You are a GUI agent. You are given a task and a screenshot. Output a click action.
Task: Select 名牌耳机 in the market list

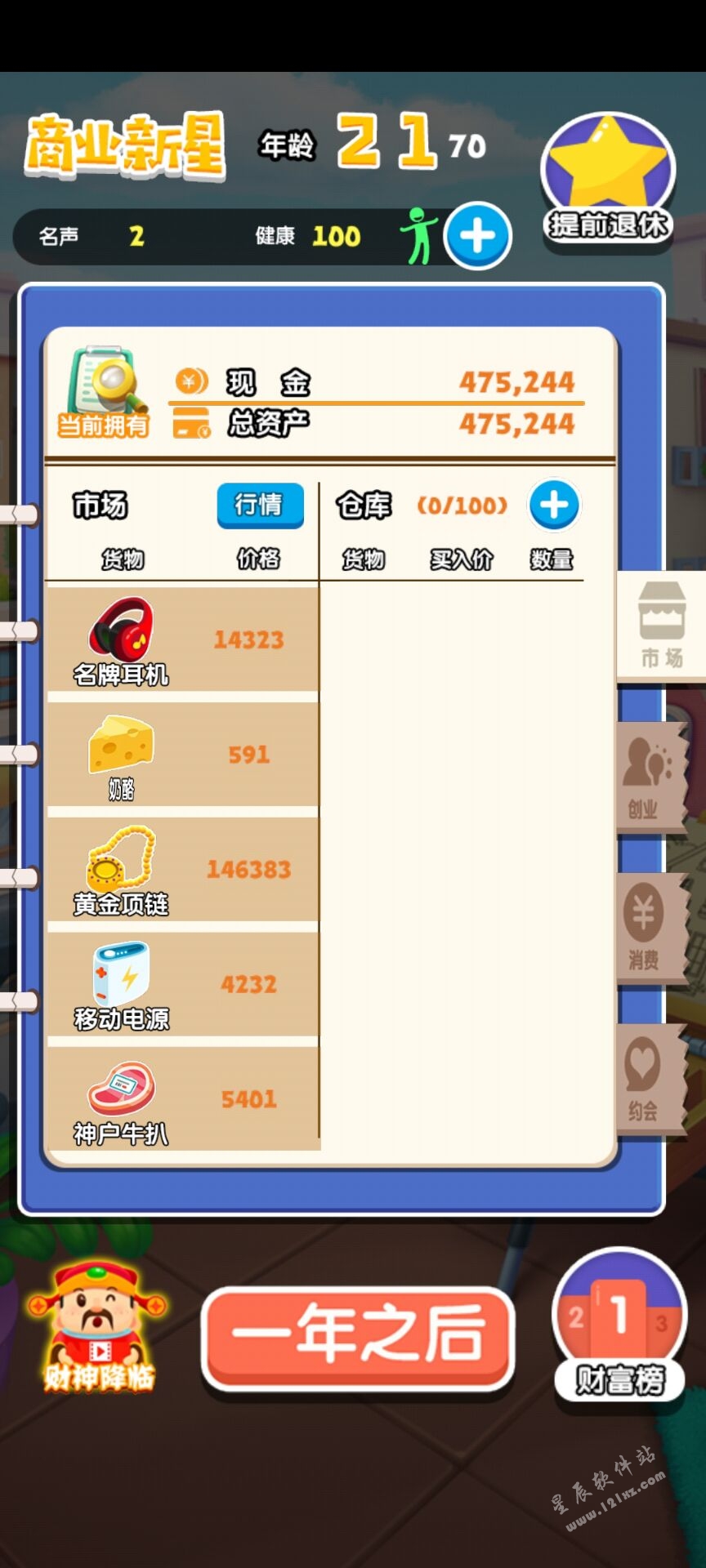182,640
